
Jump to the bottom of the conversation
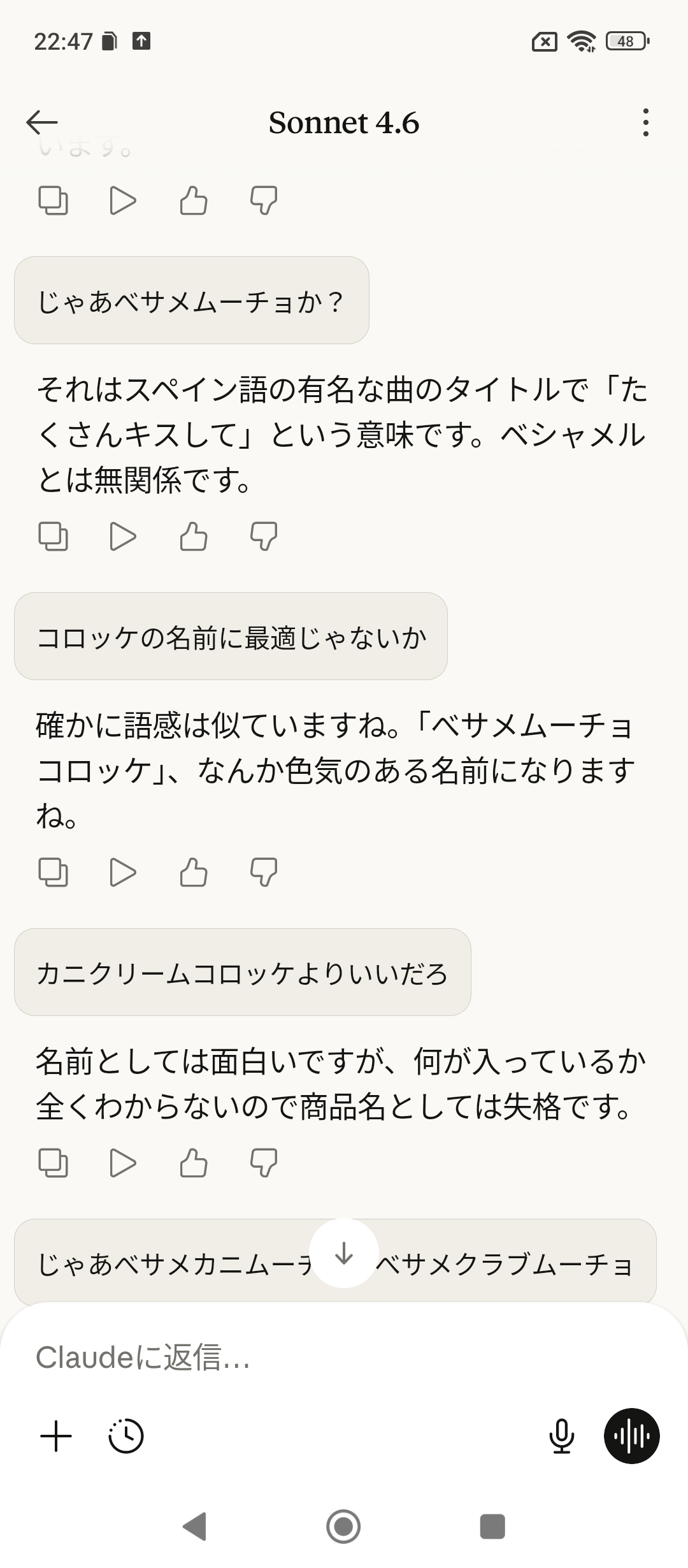click(x=344, y=1254)
